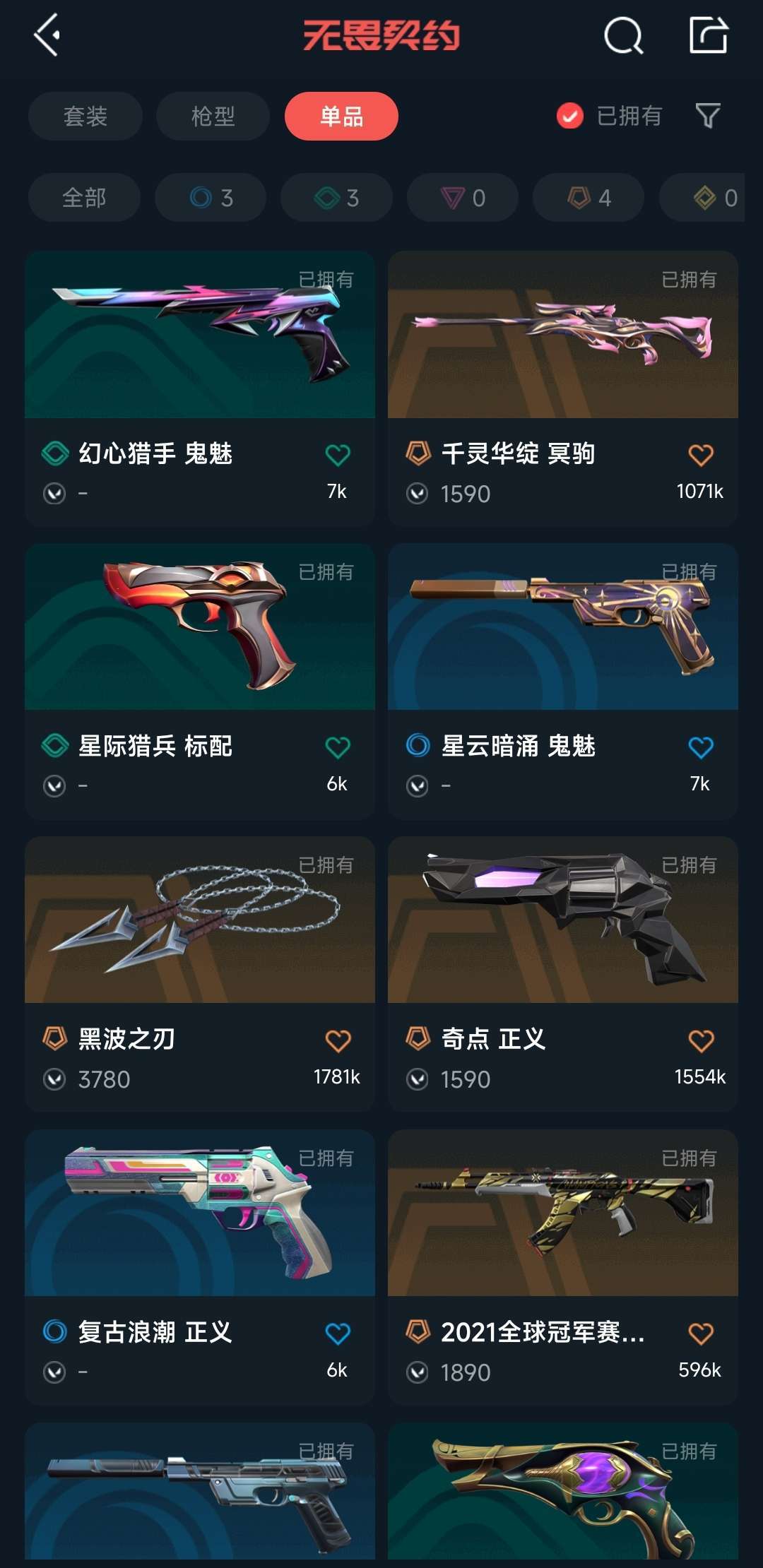Select the 单品 tab

[341, 116]
